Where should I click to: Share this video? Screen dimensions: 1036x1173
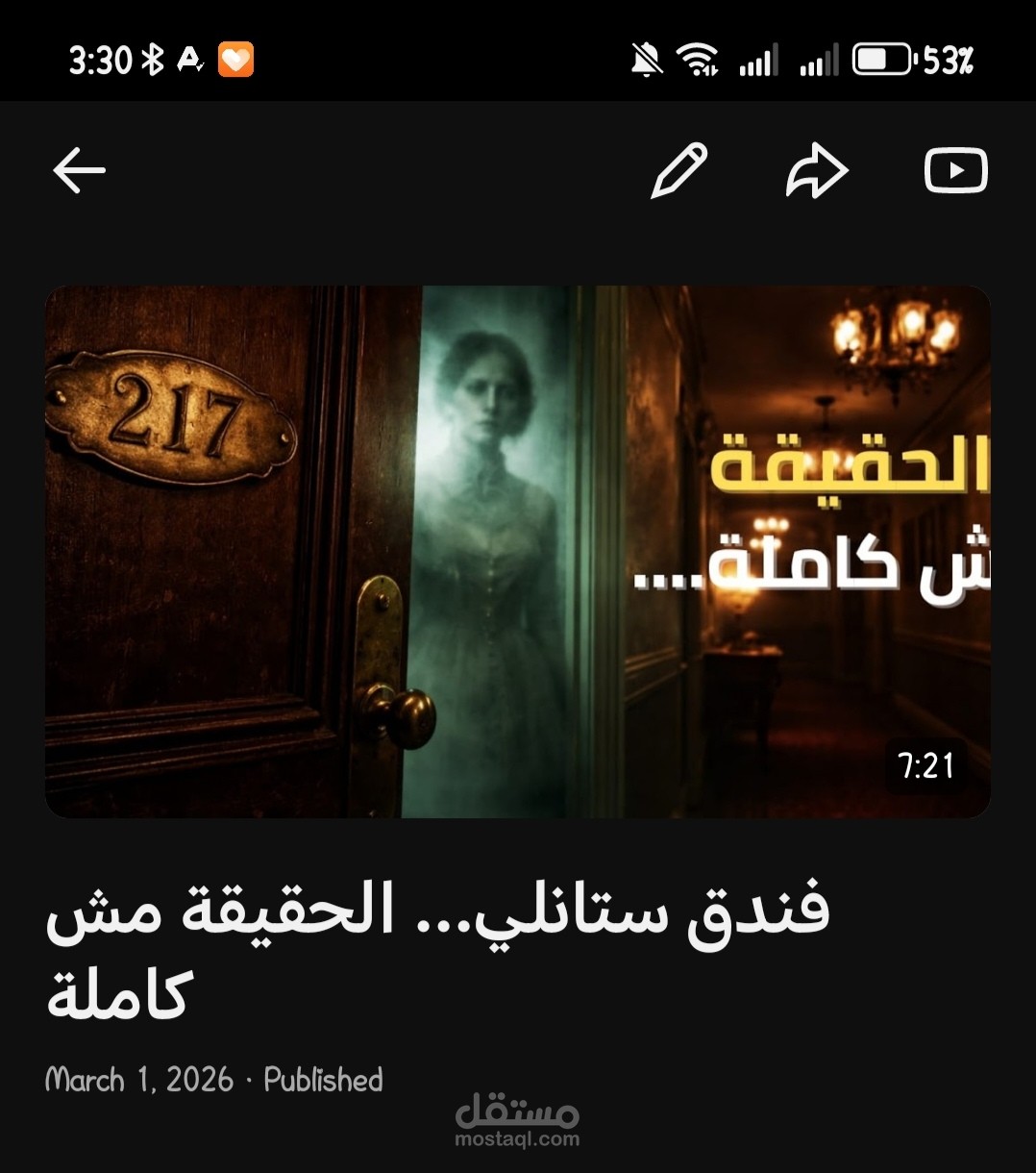pyautogui.click(x=817, y=171)
